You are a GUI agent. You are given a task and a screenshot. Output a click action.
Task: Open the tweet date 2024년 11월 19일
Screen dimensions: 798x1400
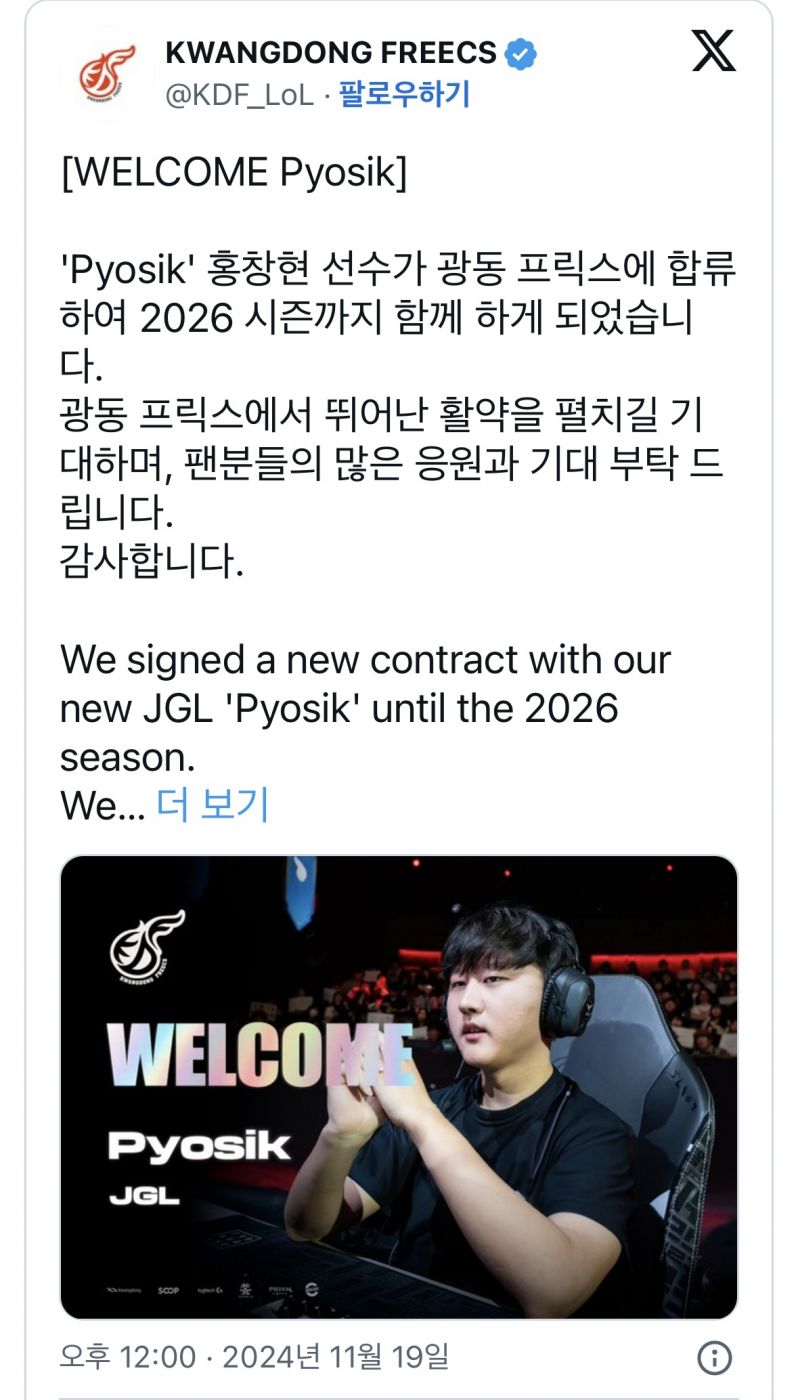tap(335, 1357)
